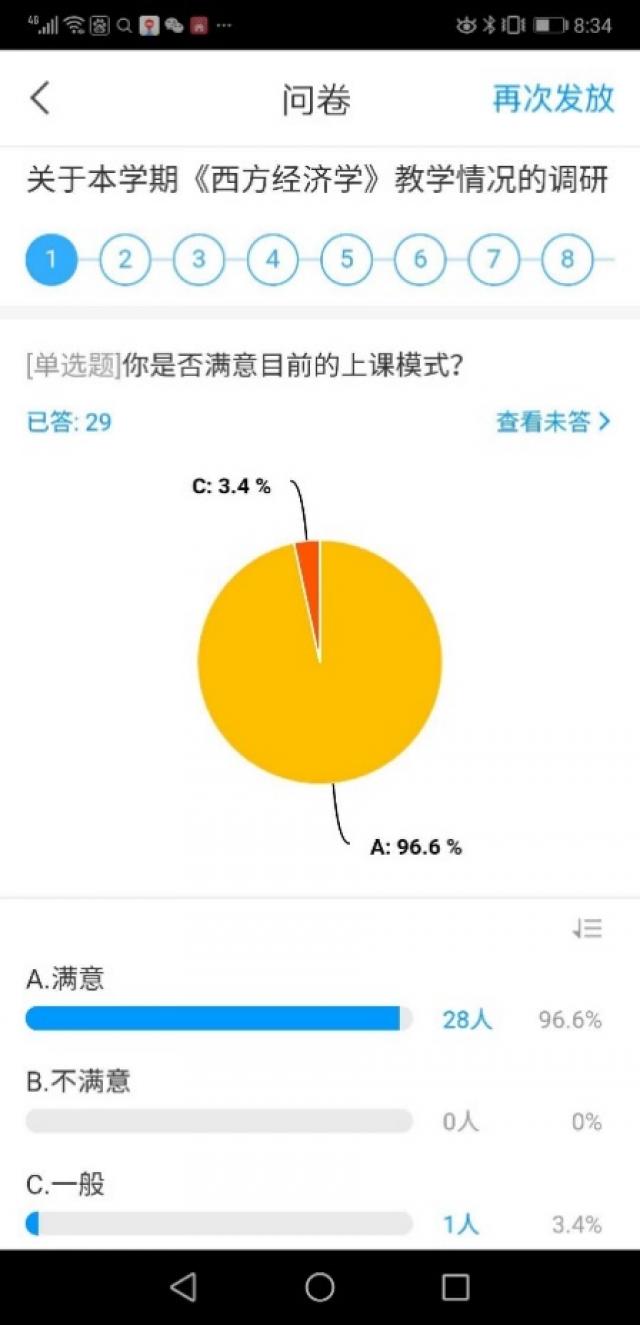Jump to question 2

coord(125,260)
